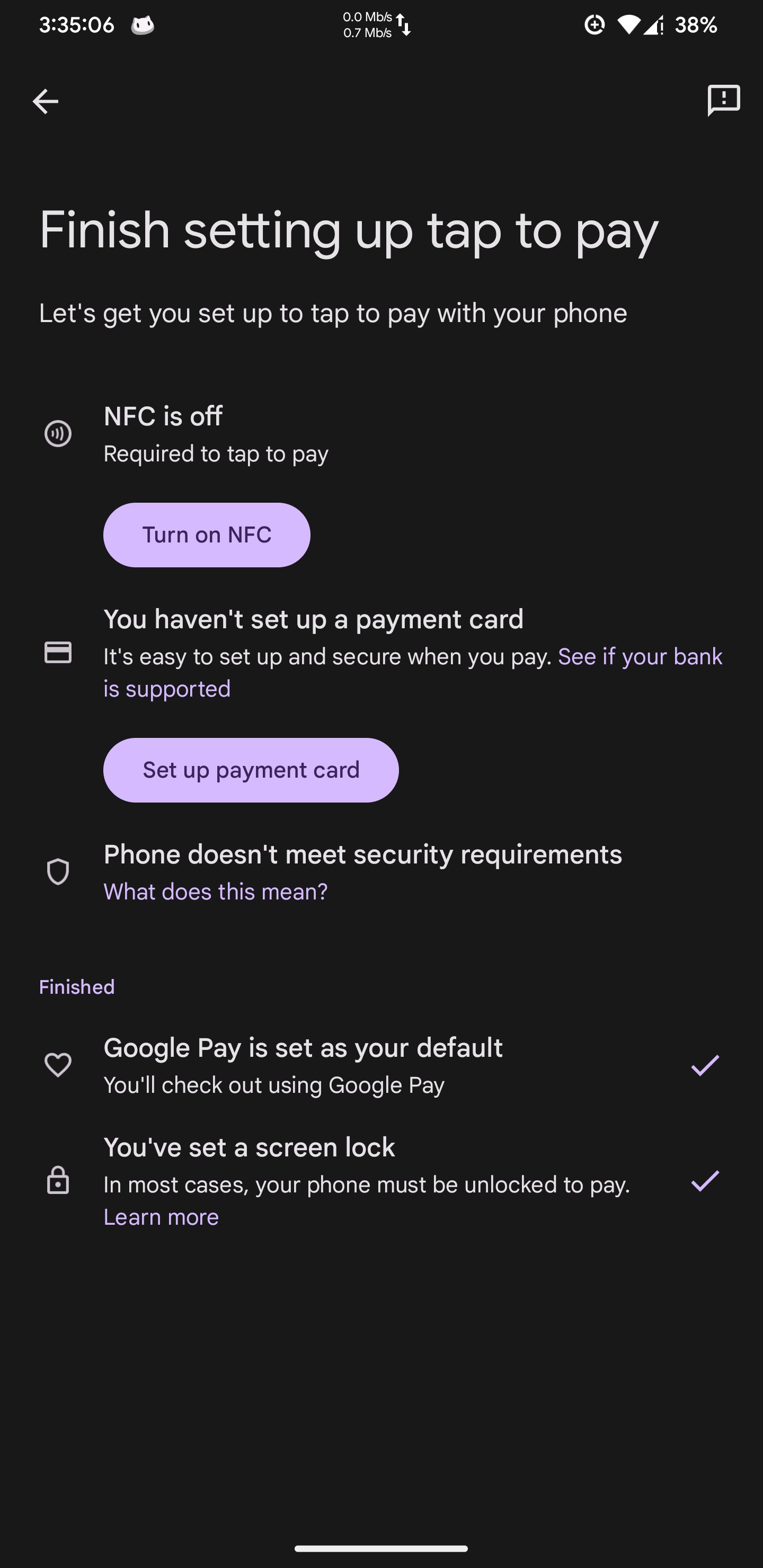Open Learn more under screen lock
The height and width of the screenshot is (1568, 763).
162,1217
